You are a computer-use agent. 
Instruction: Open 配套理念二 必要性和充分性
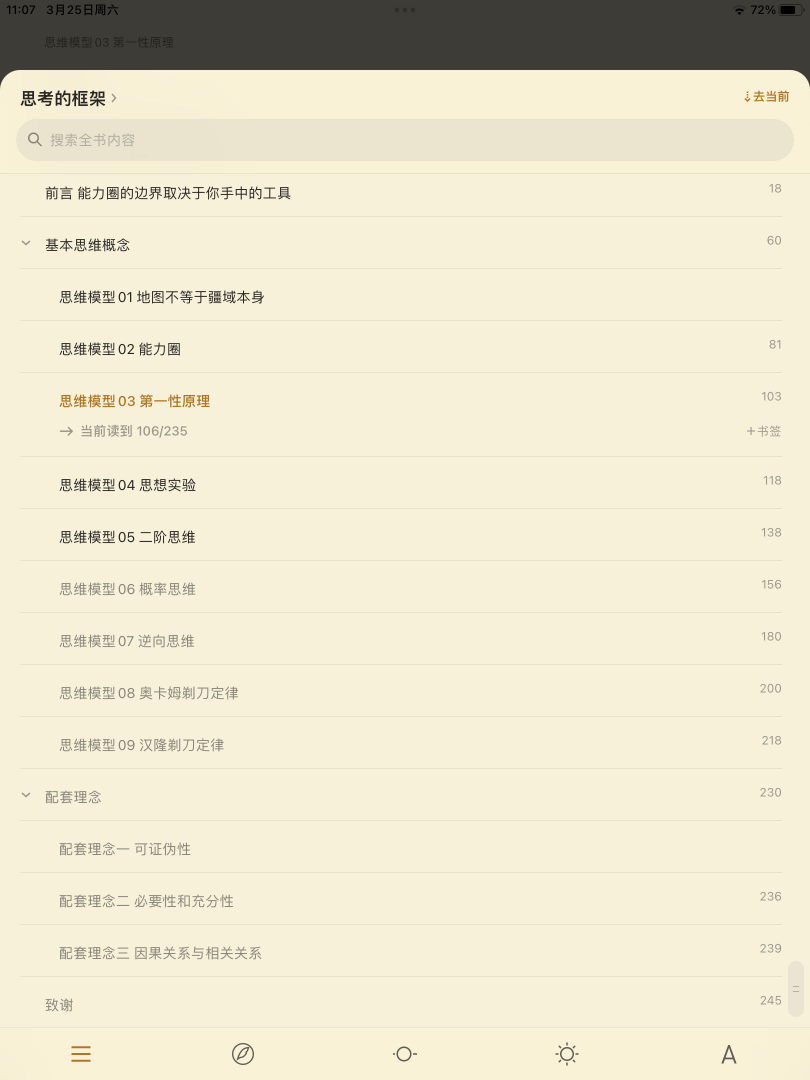tap(146, 901)
